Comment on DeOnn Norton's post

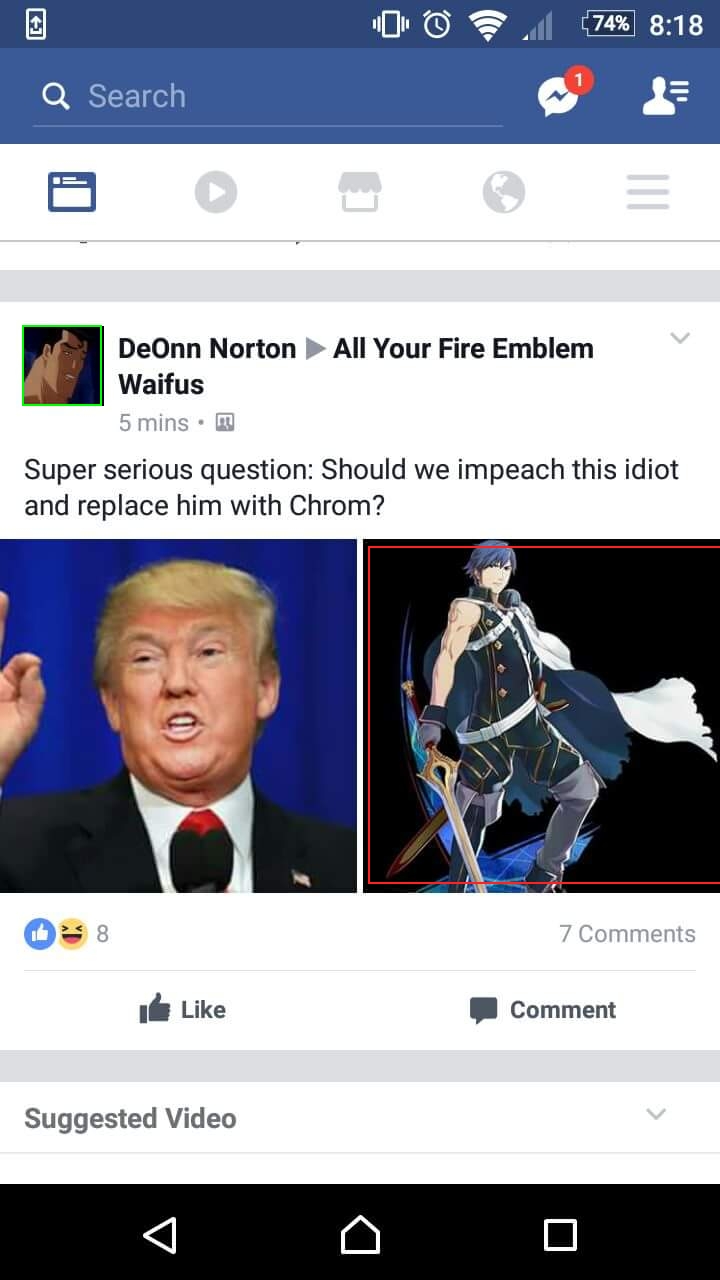tap(543, 1010)
